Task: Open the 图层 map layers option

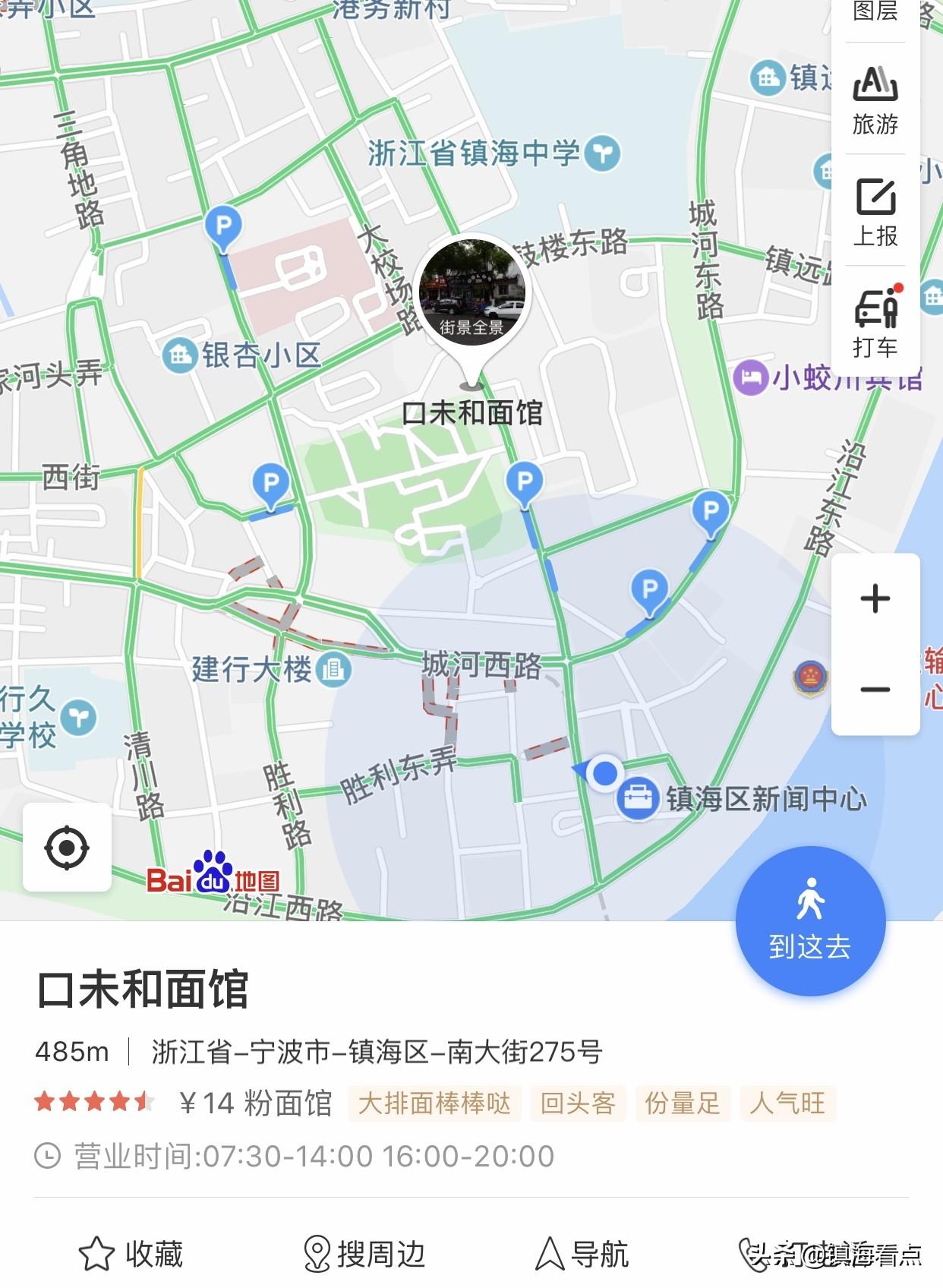Action: (x=875, y=12)
